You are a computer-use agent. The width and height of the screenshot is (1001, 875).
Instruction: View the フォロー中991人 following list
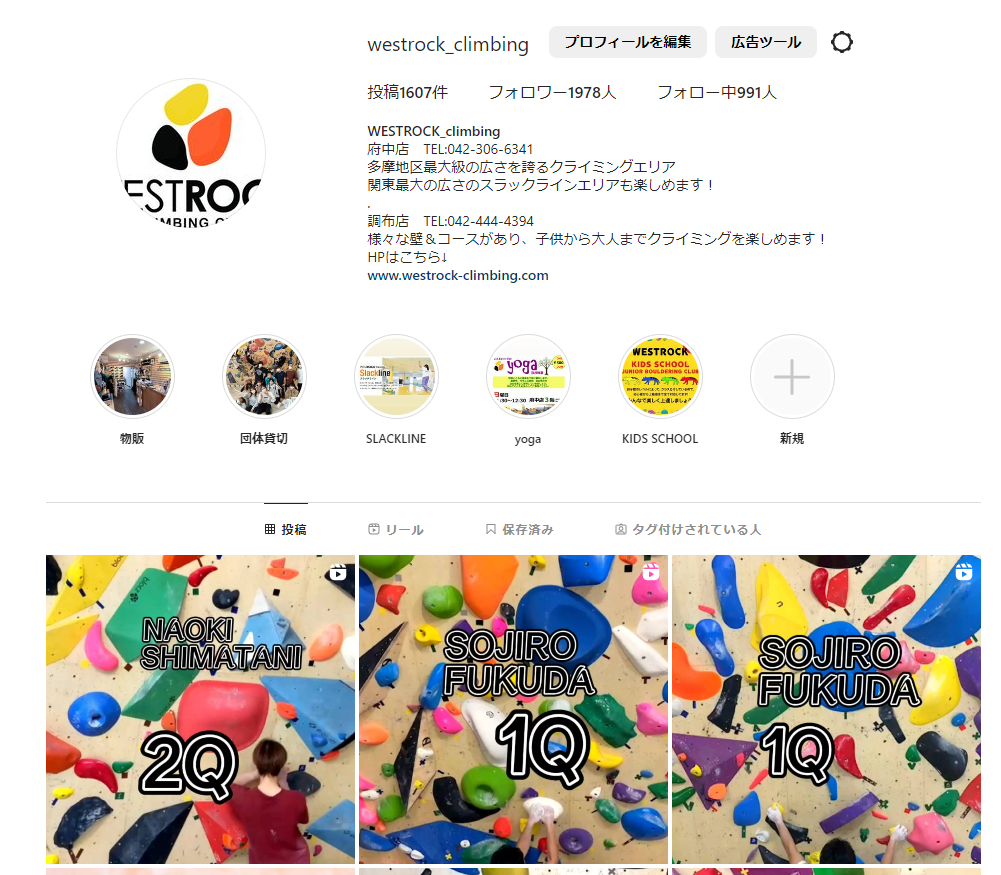[x=716, y=92]
